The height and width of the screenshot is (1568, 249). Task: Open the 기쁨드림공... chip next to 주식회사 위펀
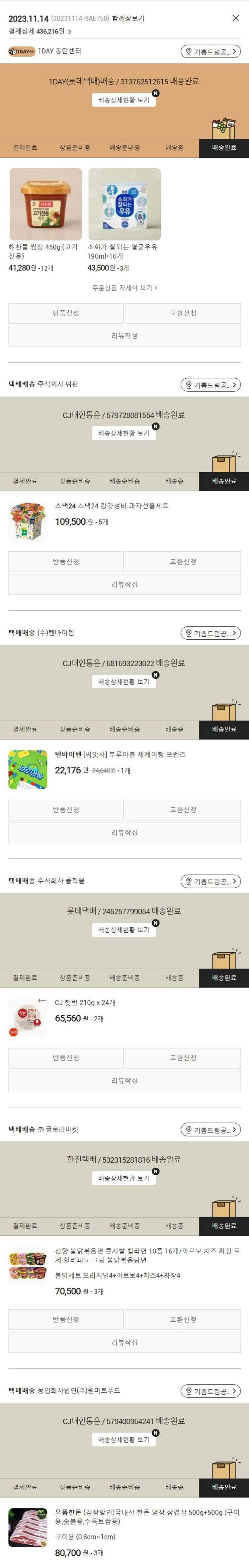(210, 385)
